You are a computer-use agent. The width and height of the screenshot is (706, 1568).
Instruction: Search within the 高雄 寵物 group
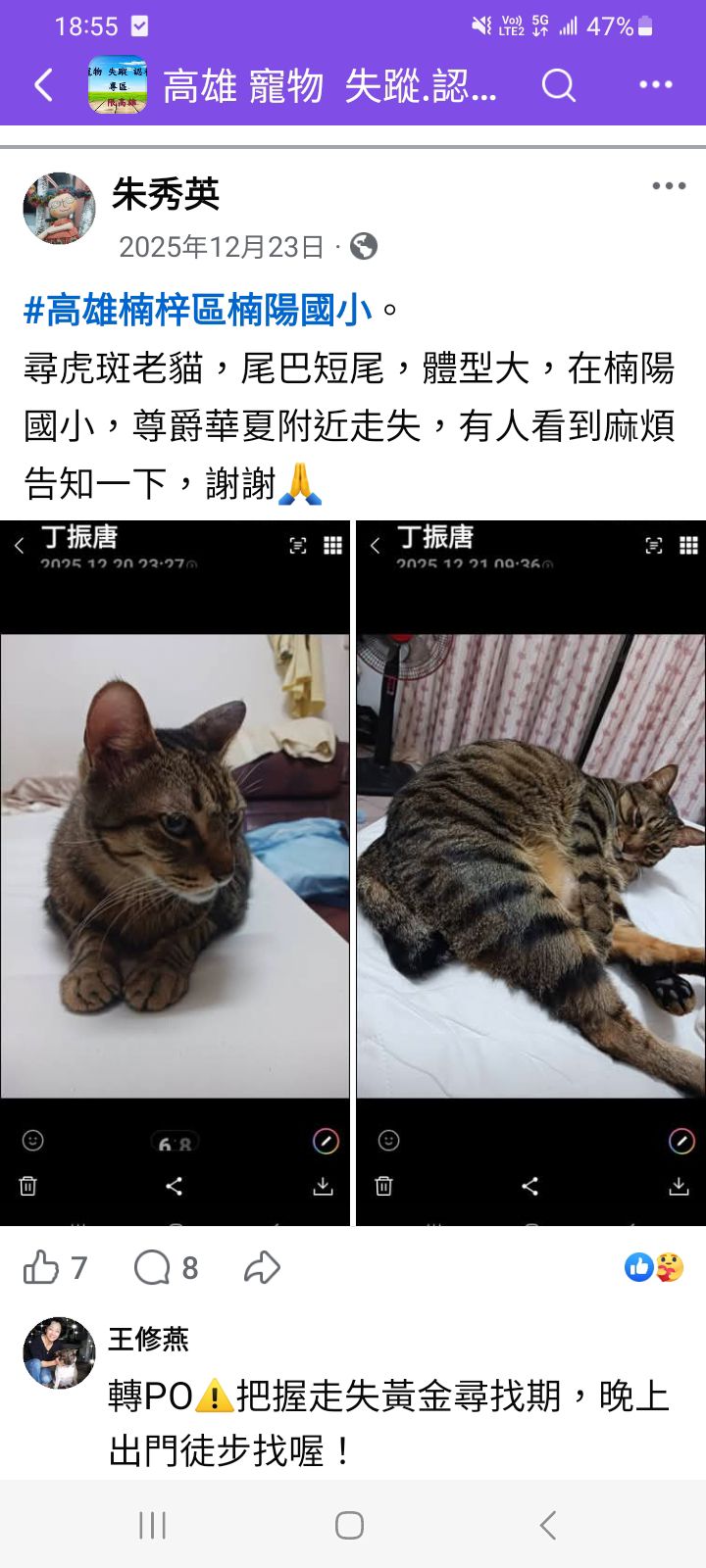tap(558, 85)
